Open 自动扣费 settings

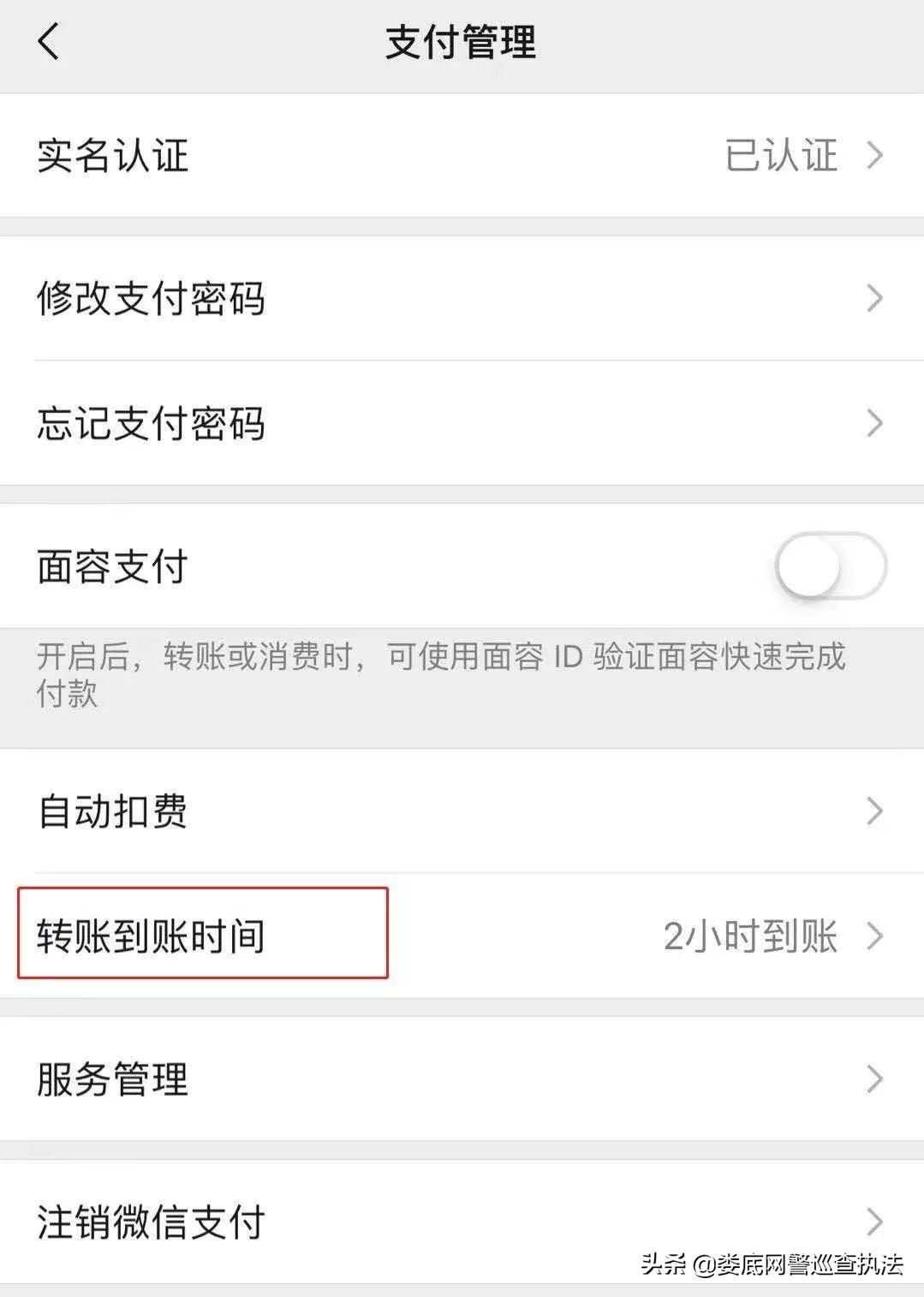tap(462, 810)
